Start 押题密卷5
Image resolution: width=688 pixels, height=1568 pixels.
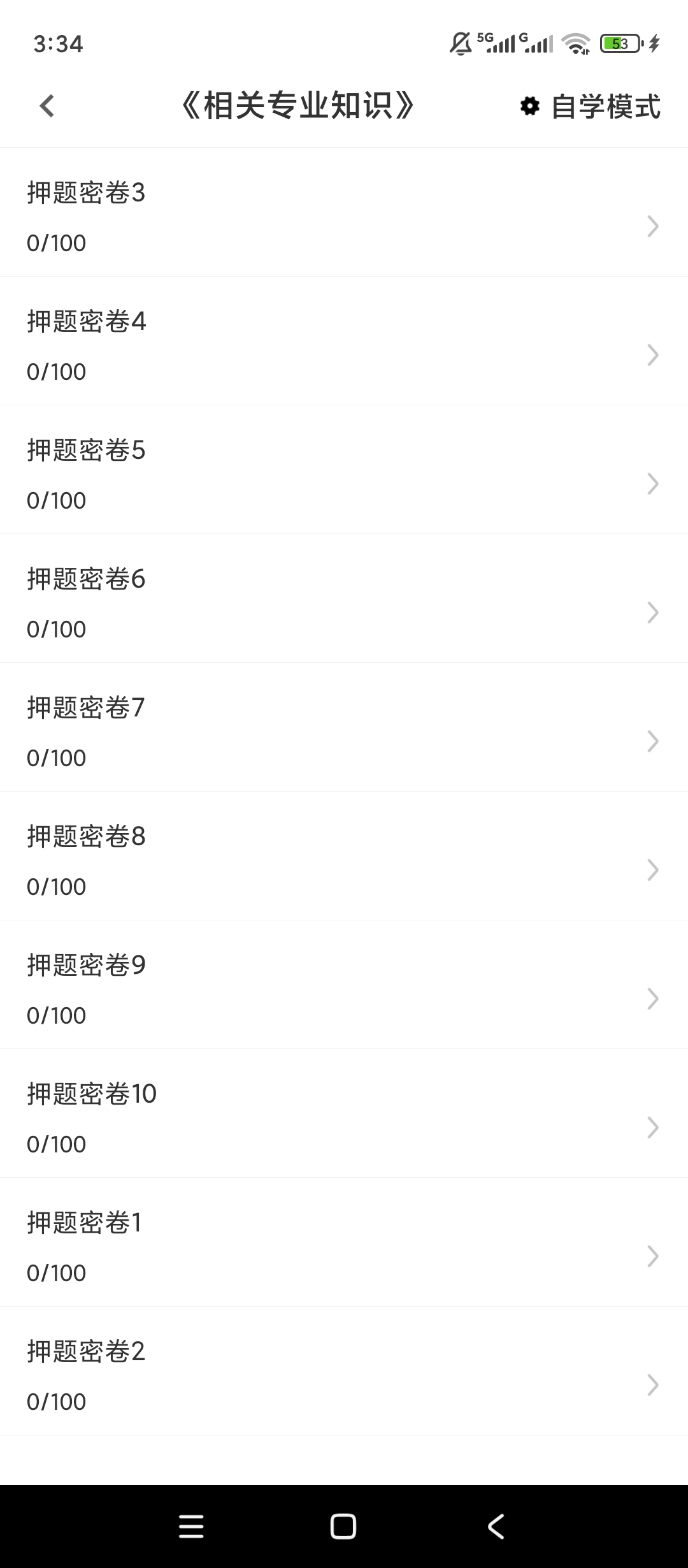(344, 470)
